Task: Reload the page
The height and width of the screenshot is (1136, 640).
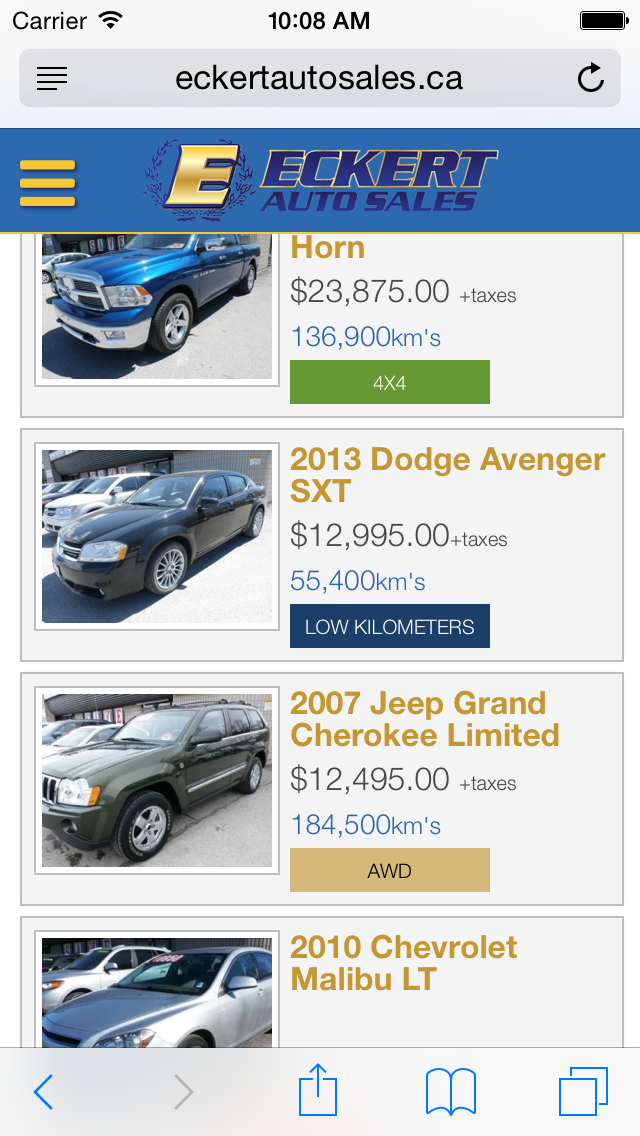Action: [x=591, y=78]
